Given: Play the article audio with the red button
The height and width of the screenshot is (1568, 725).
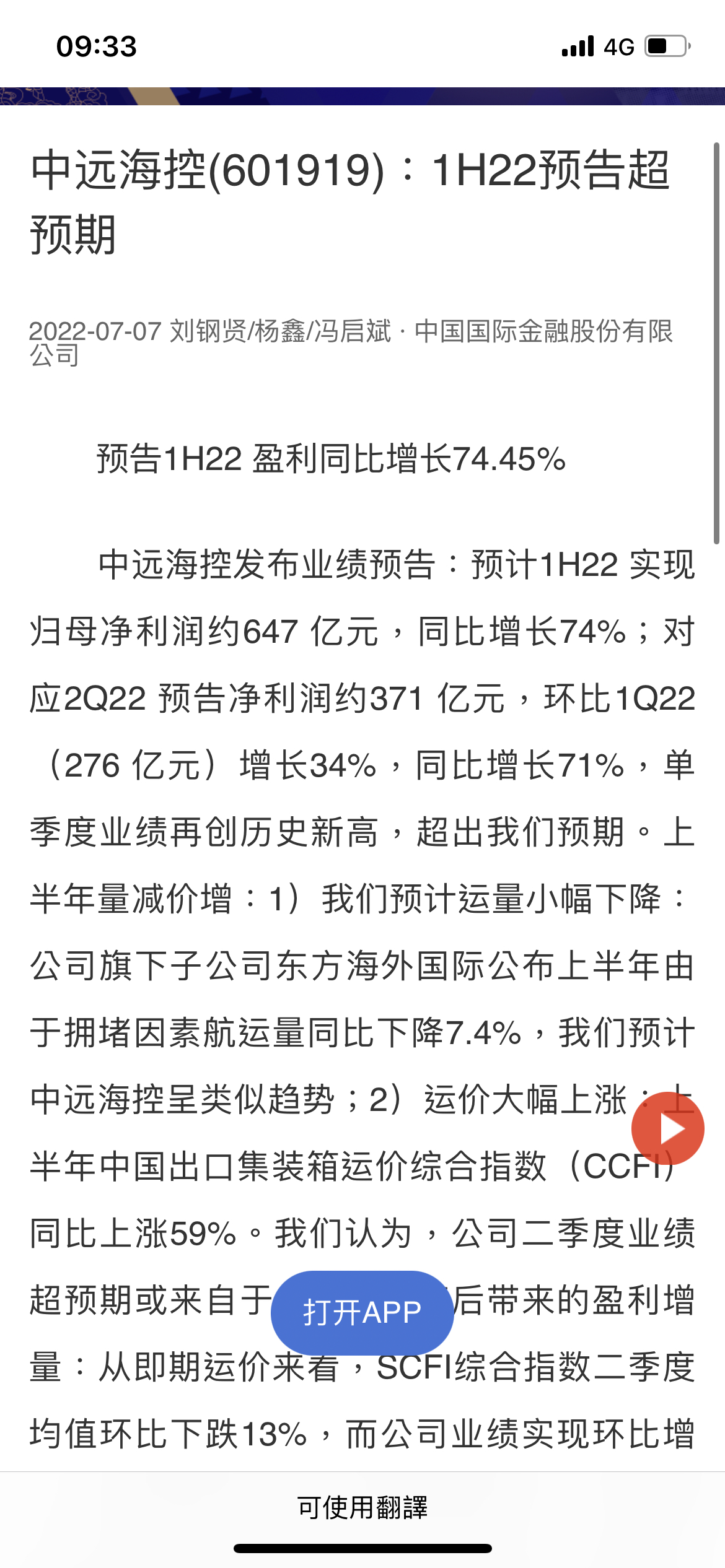Looking at the screenshot, I should [667, 1128].
